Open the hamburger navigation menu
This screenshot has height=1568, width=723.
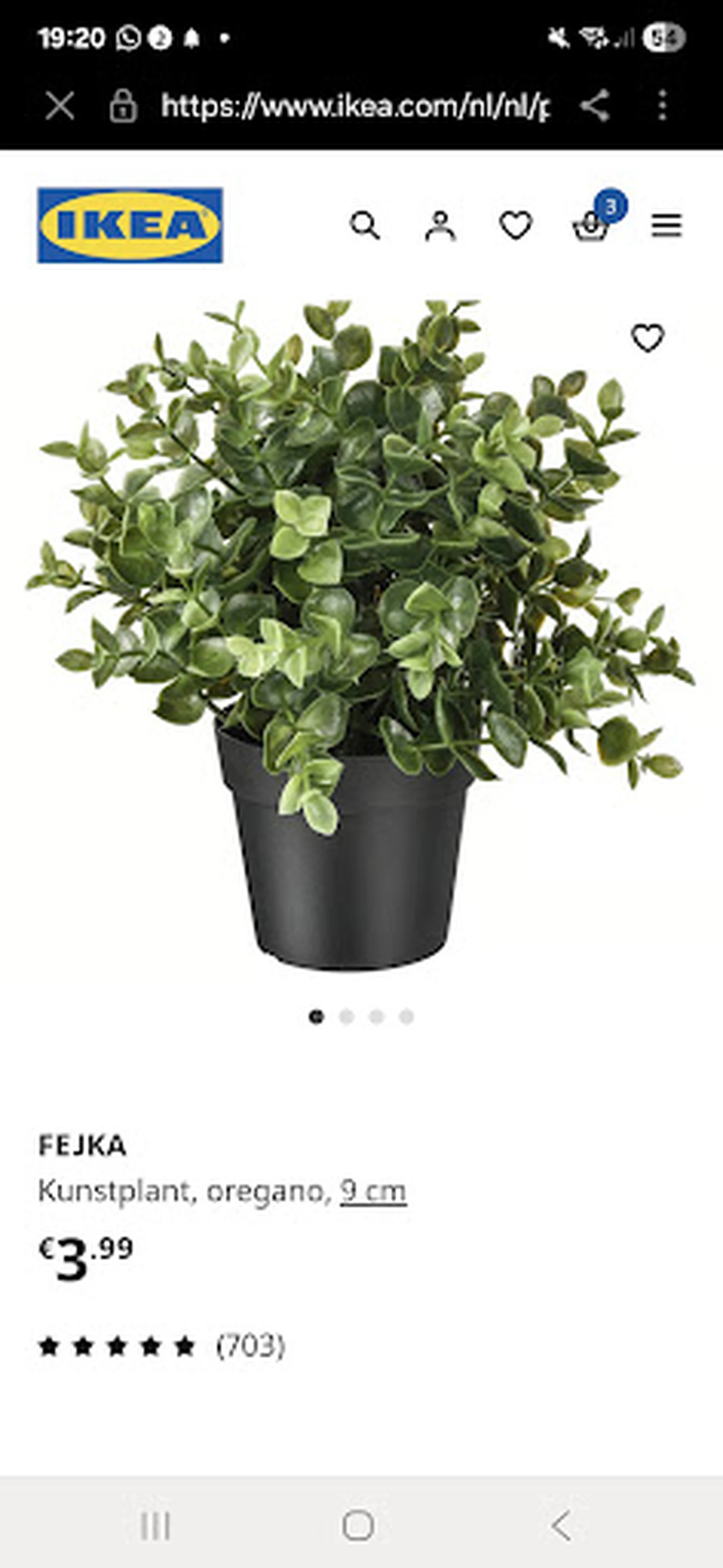(667, 226)
